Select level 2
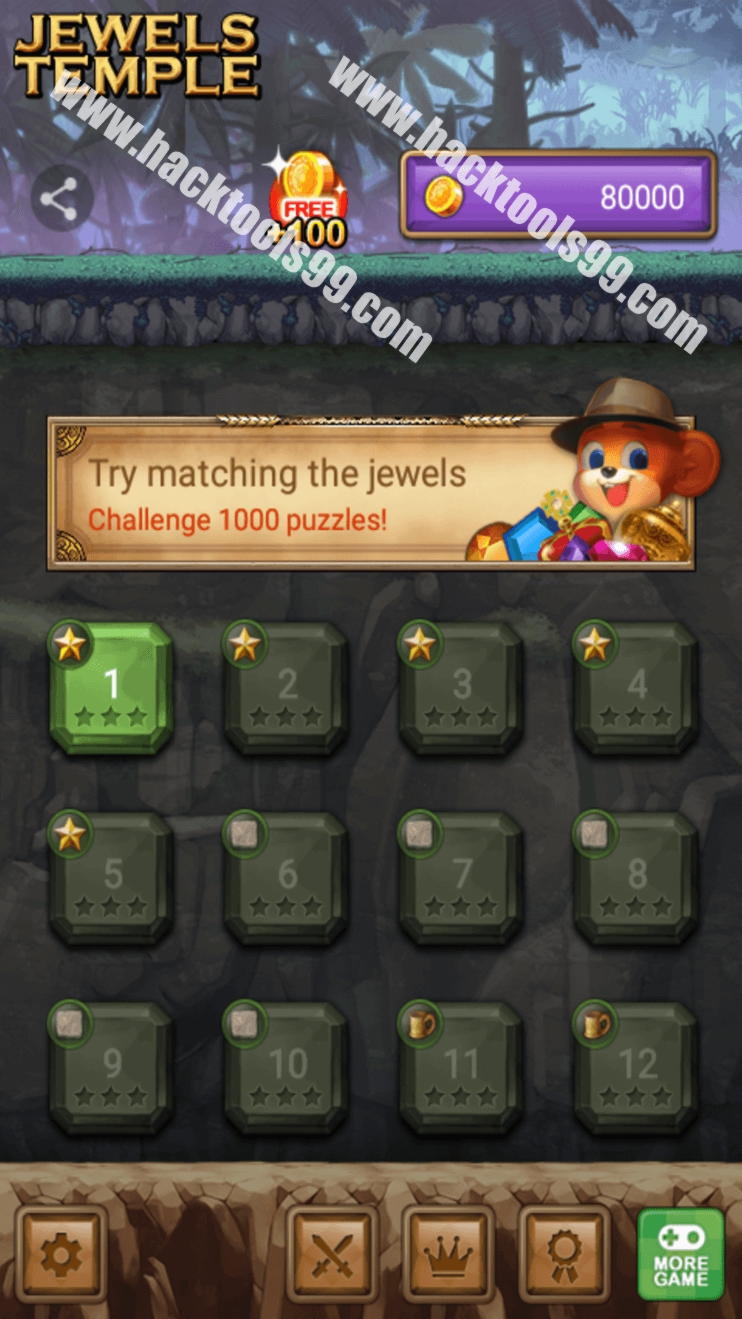Image resolution: width=742 pixels, height=1319 pixels. click(x=286, y=689)
